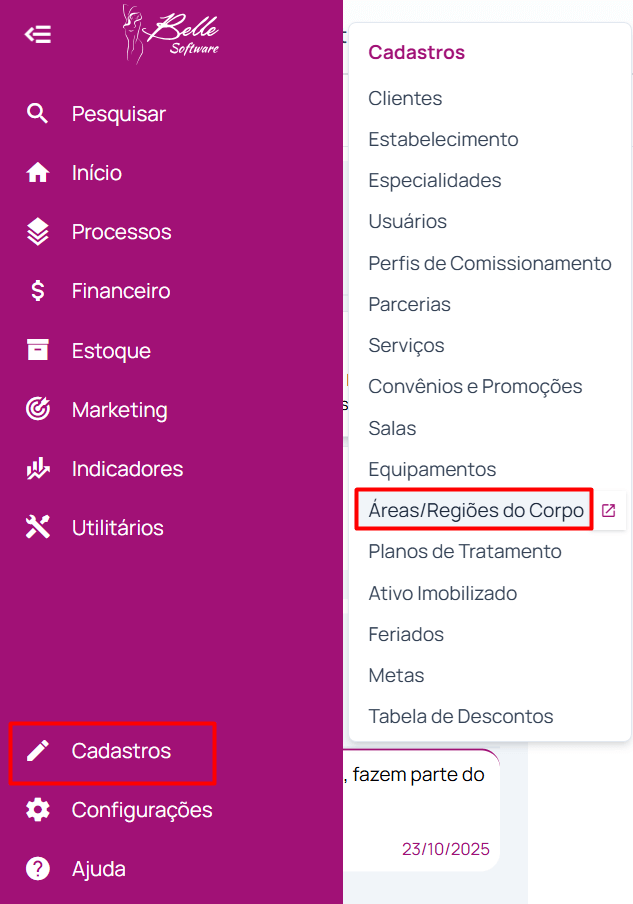View Indicadores

(127, 469)
